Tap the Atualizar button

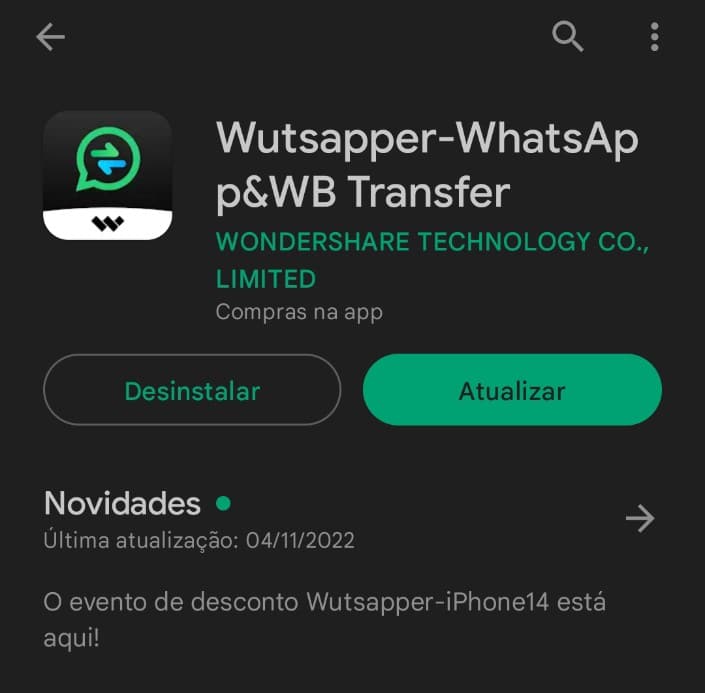tap(512, 390)
